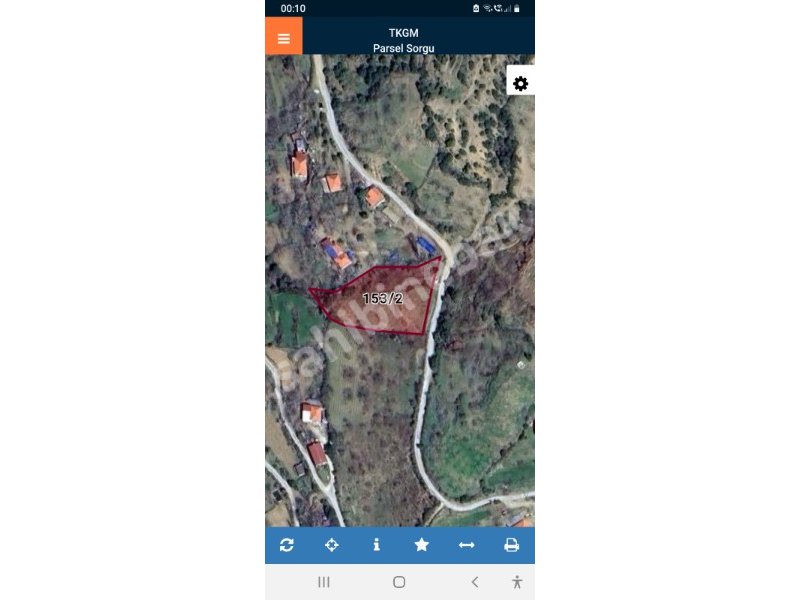Go back with system back button
This screenshot has width=800, height=600.
pyautogui.click(x=475, y=582)
